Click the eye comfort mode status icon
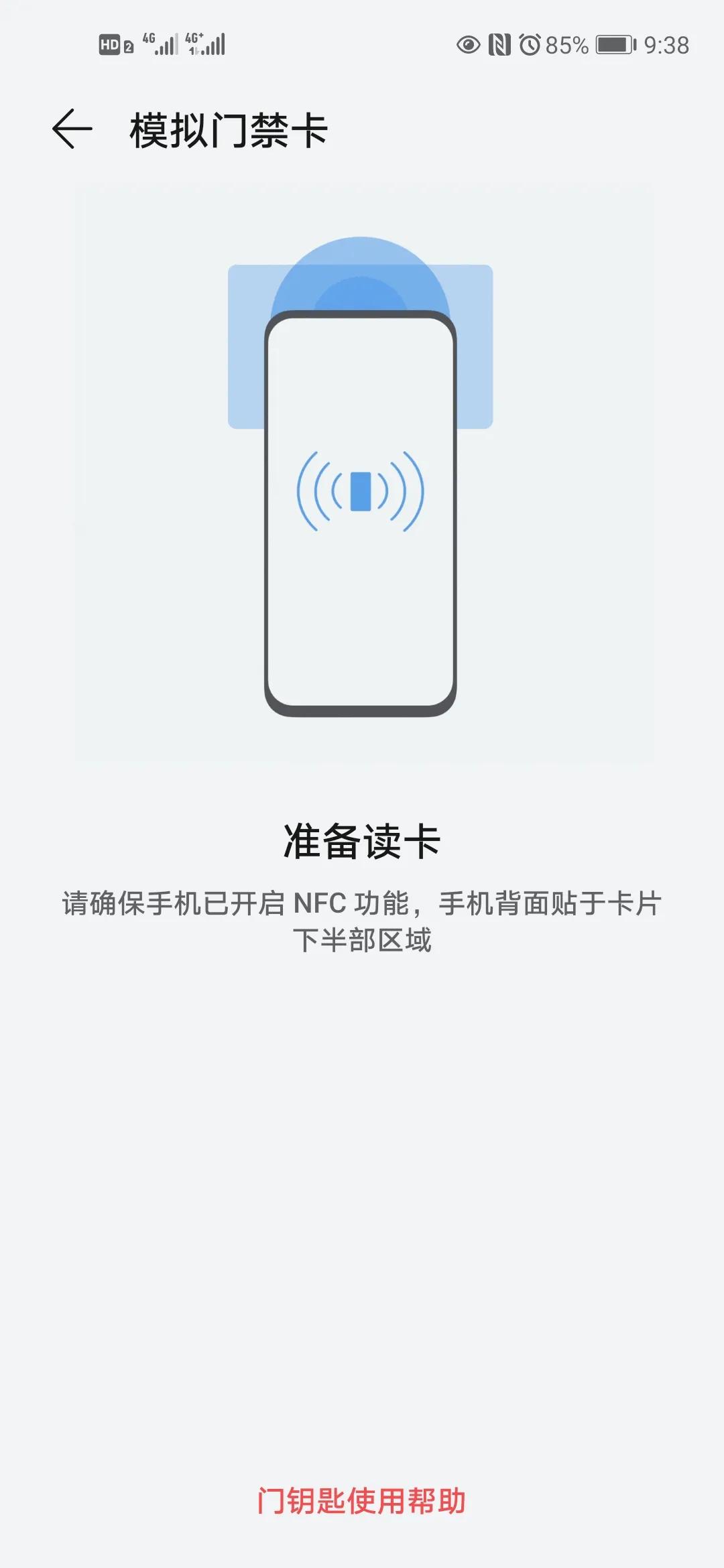The height and width of the screenshot is (1568, 724). [467, 44]
